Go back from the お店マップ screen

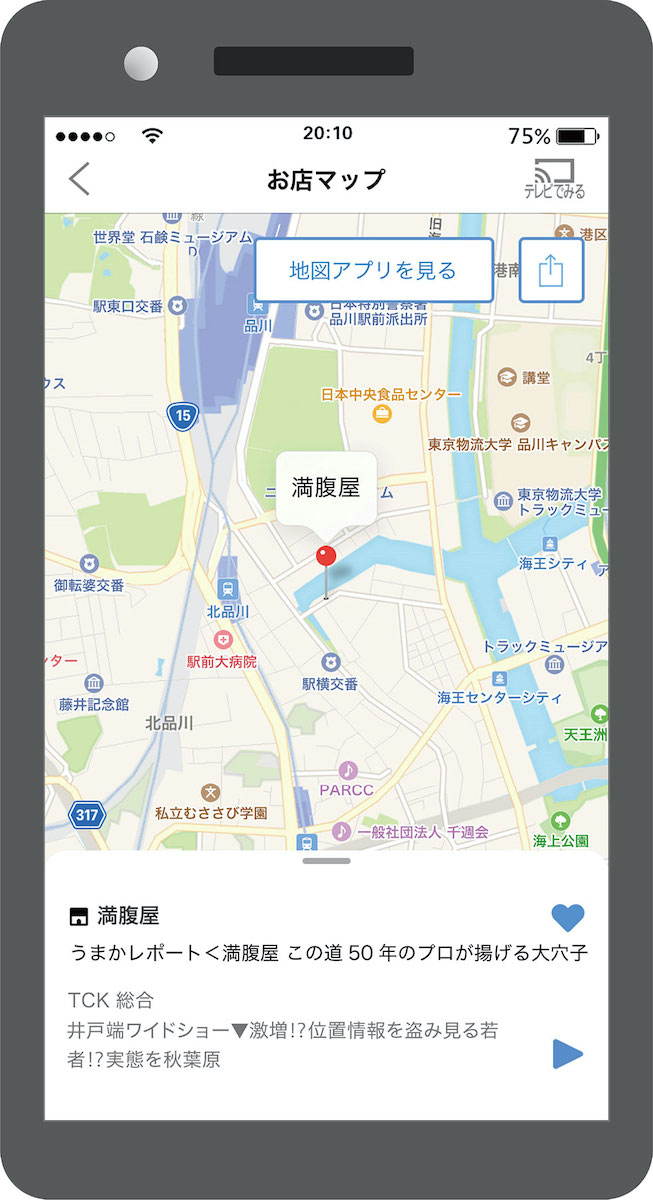pos(80,179)
